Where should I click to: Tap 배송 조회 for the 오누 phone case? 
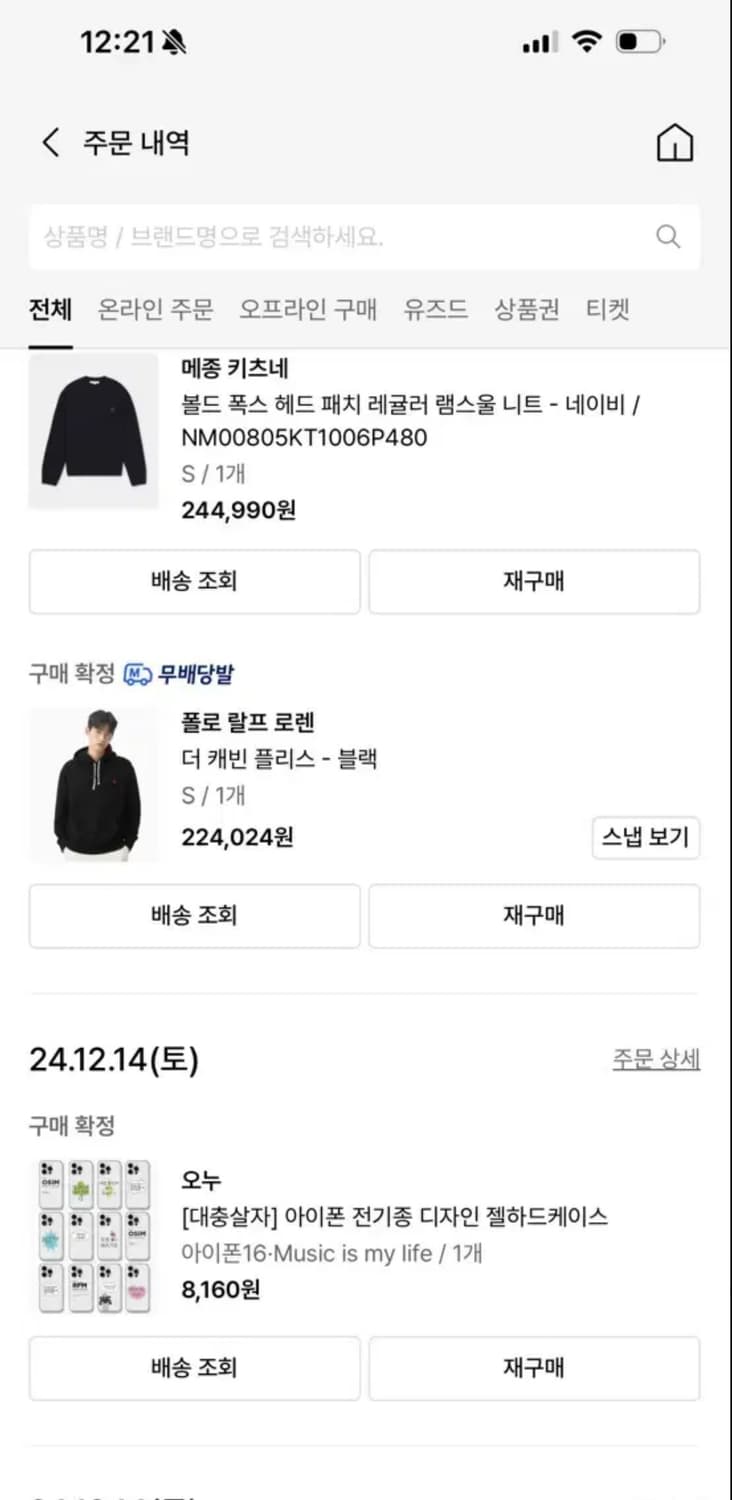(194, 1368)
